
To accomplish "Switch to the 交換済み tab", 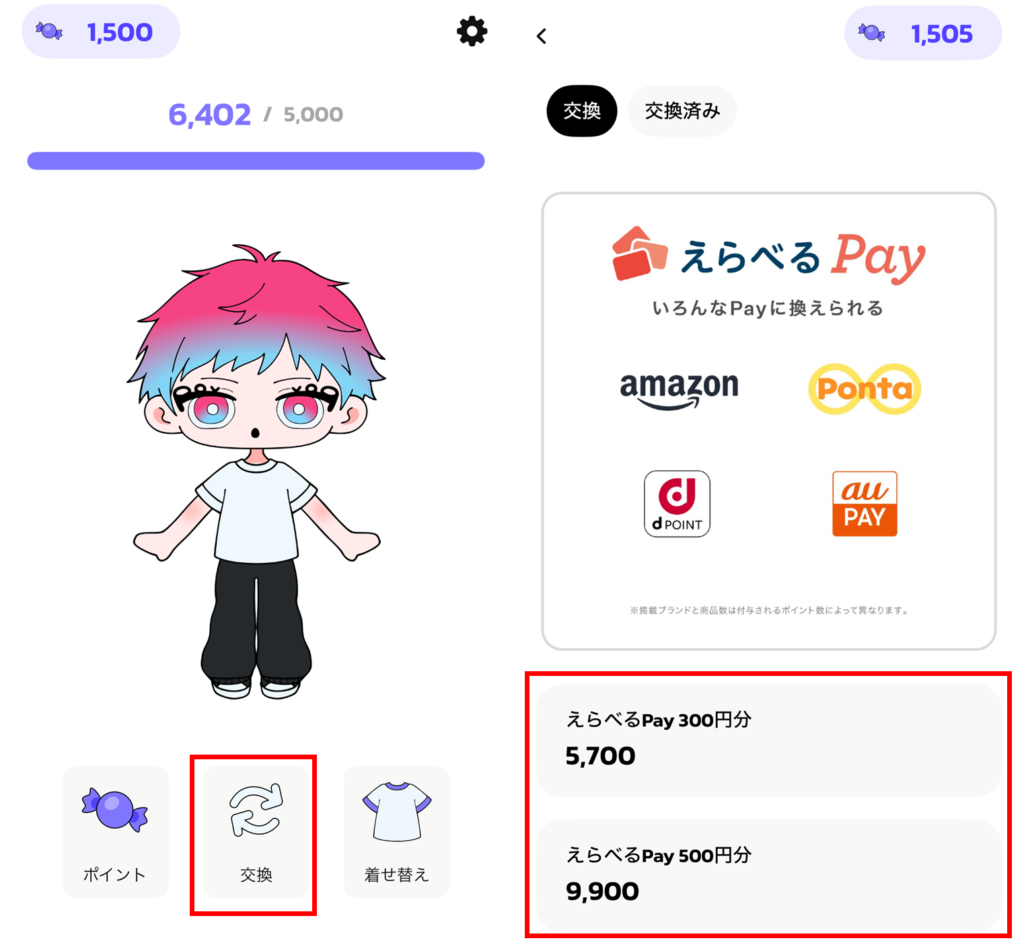I will point(682,111).
